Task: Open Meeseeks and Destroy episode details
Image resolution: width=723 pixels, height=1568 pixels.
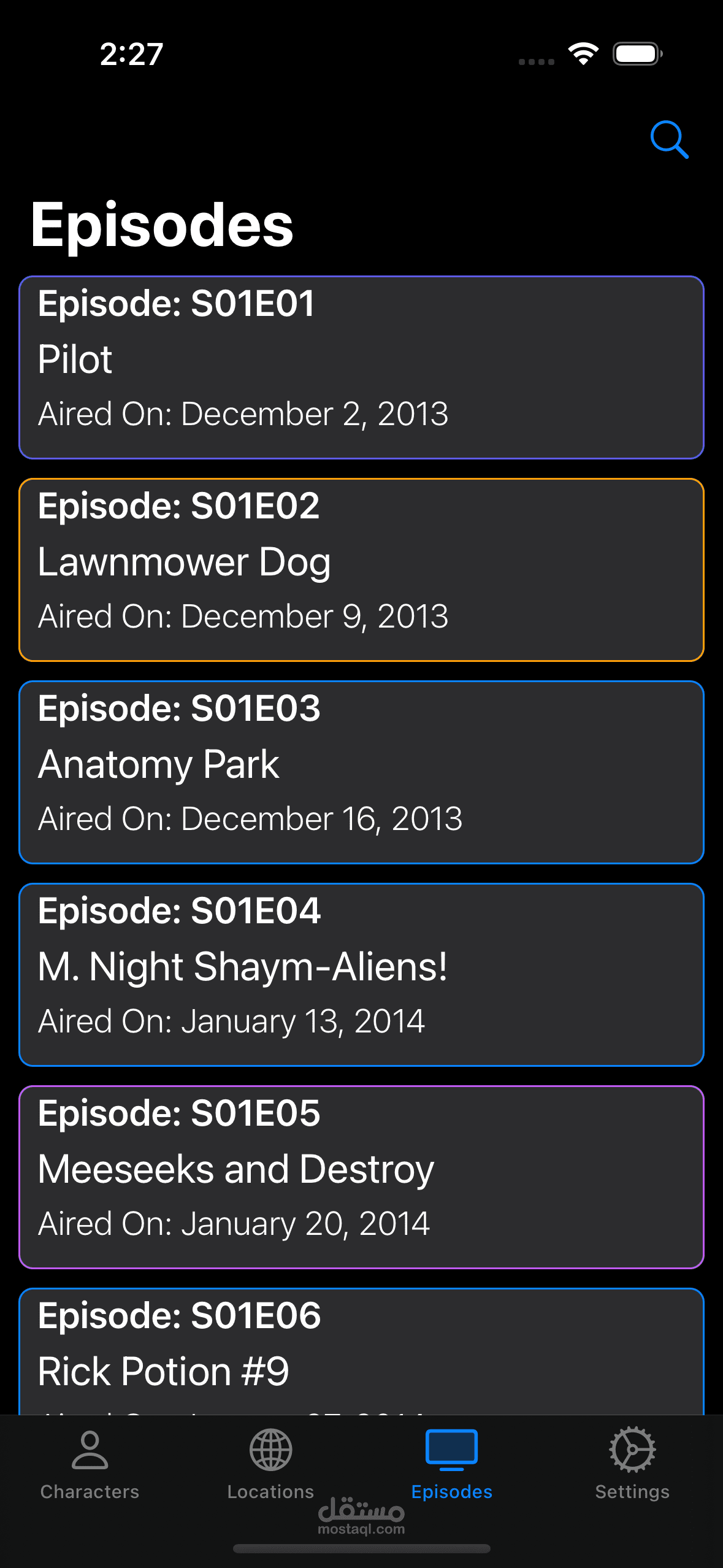Action: tap(361, 1177)
